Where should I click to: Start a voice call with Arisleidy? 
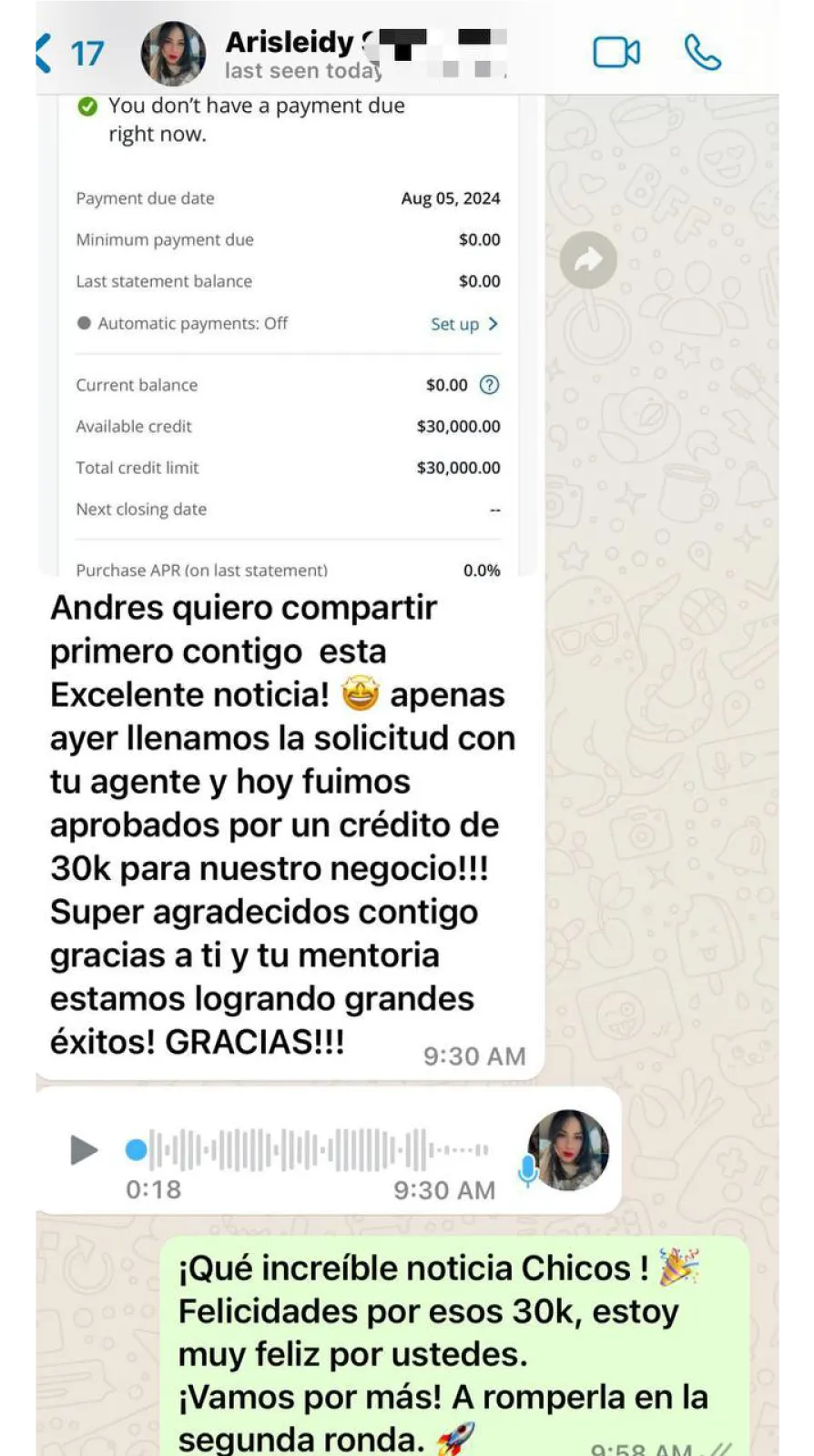click(702, 53)
